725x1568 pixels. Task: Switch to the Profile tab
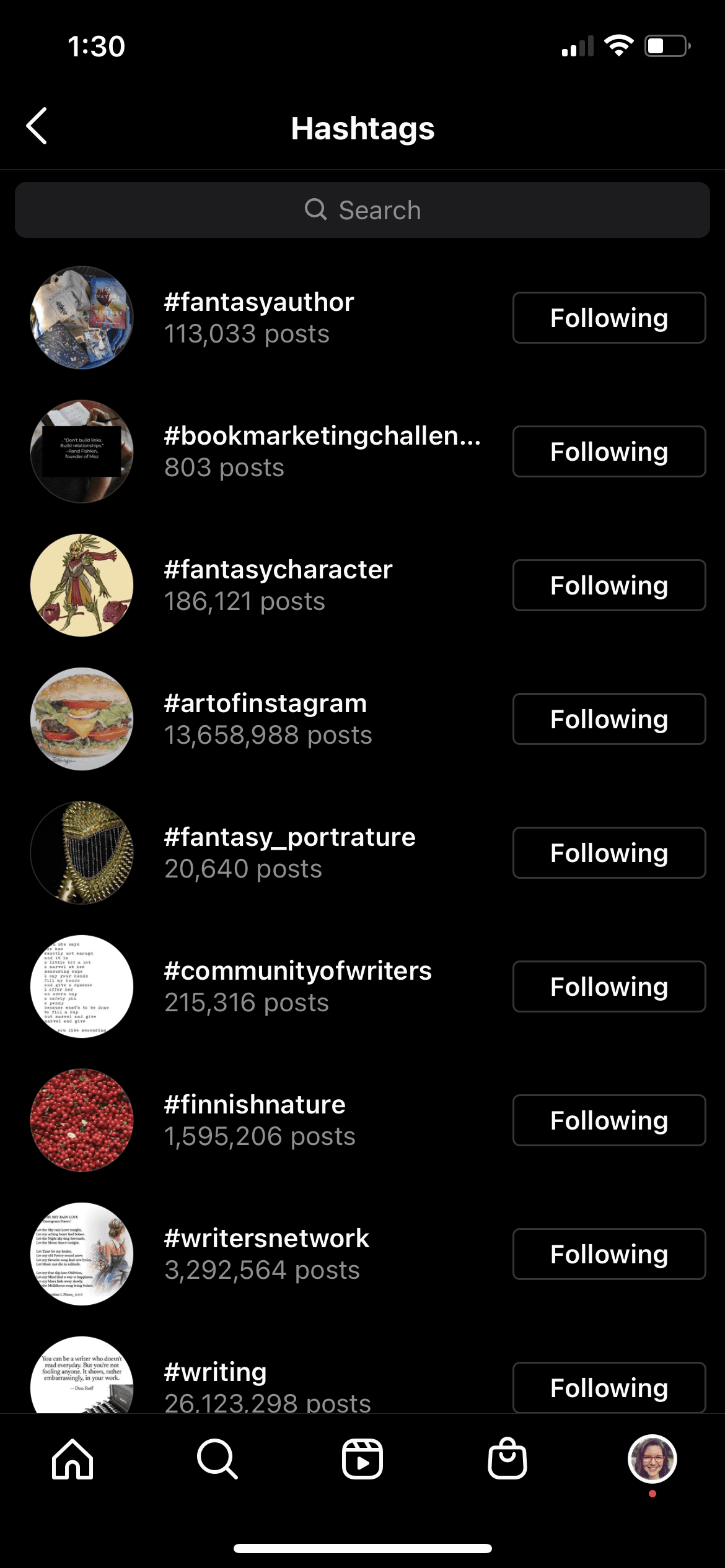(652, 1459)
